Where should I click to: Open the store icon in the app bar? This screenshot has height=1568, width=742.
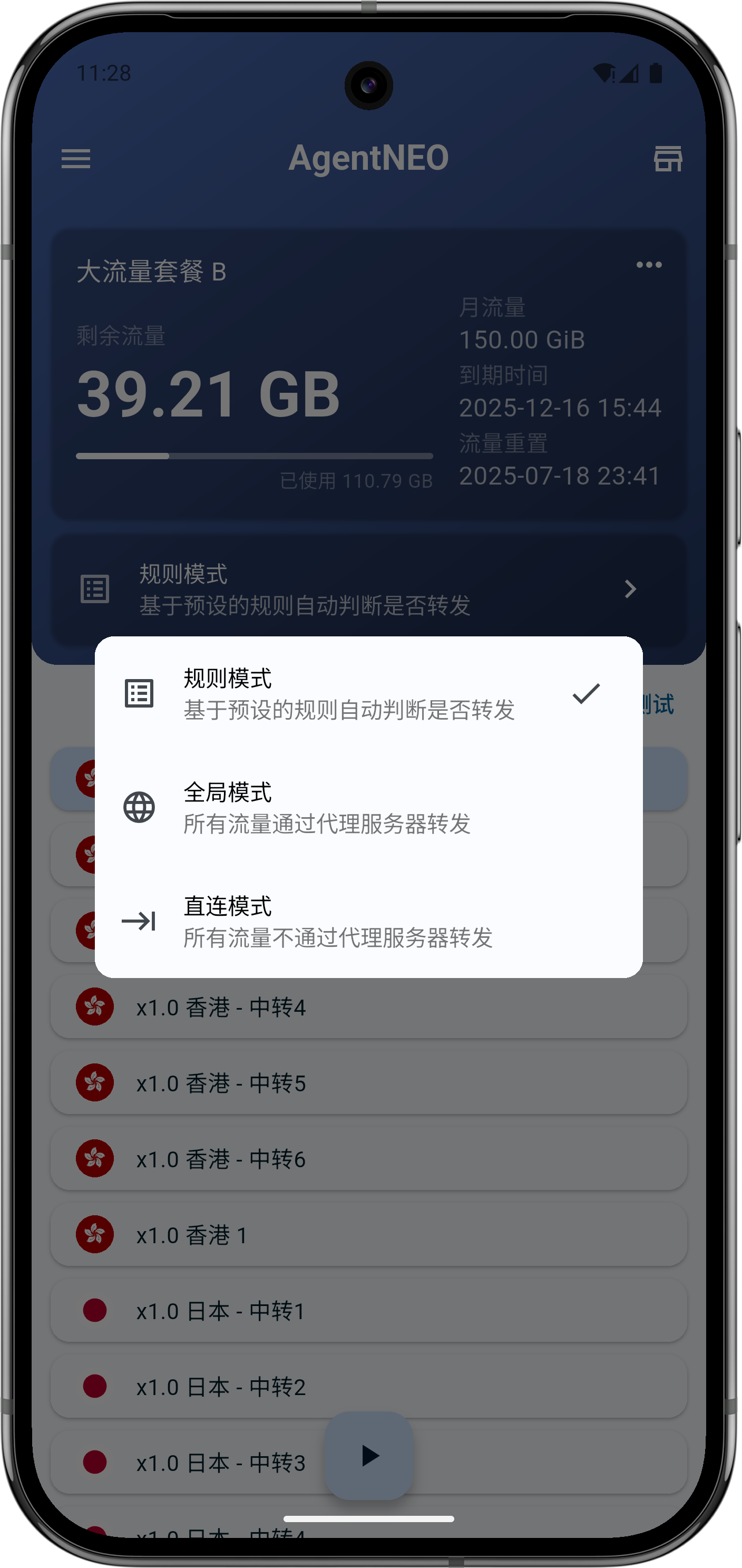[x=668, y=159]
